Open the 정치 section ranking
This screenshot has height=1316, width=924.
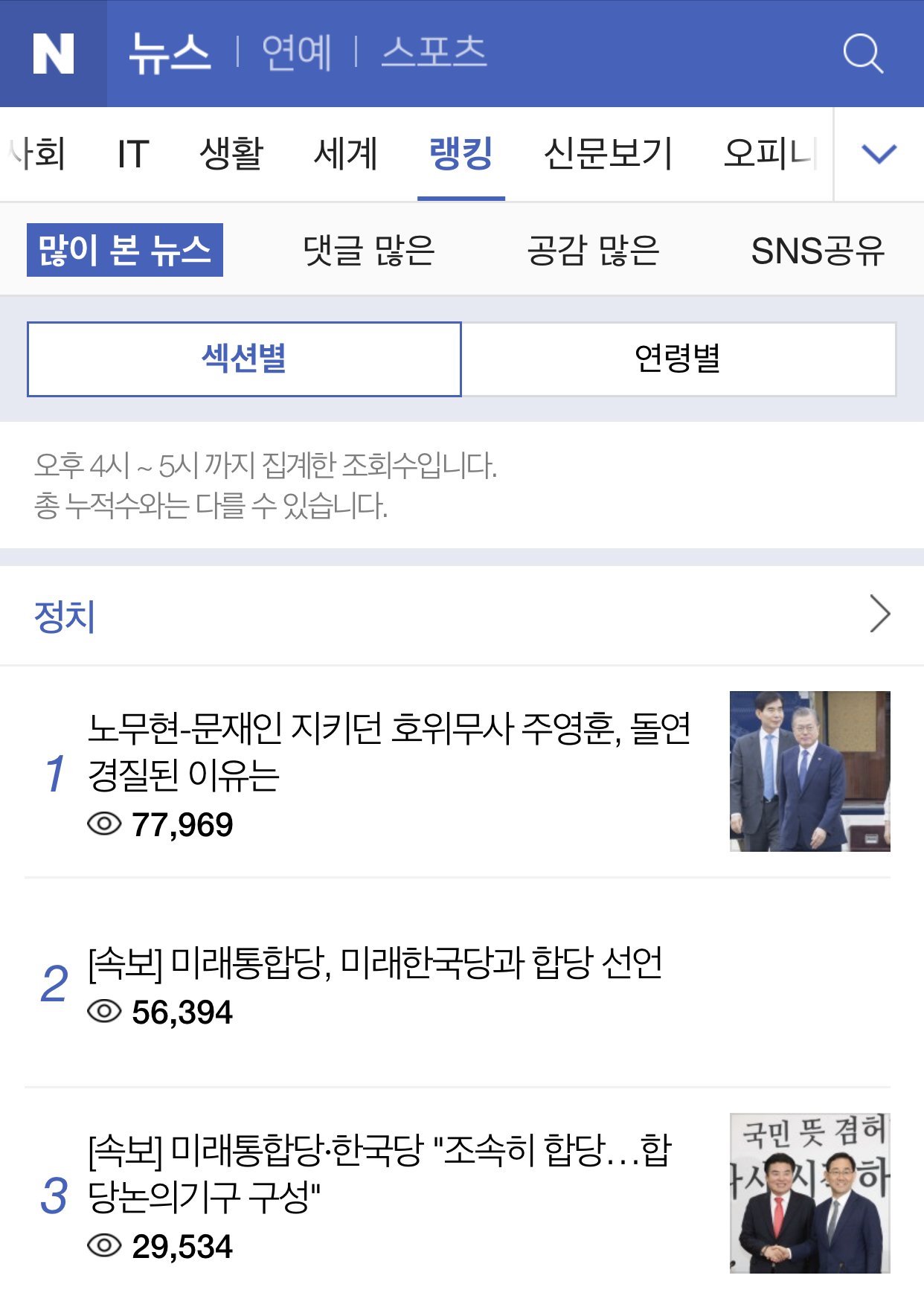point(461,616)
